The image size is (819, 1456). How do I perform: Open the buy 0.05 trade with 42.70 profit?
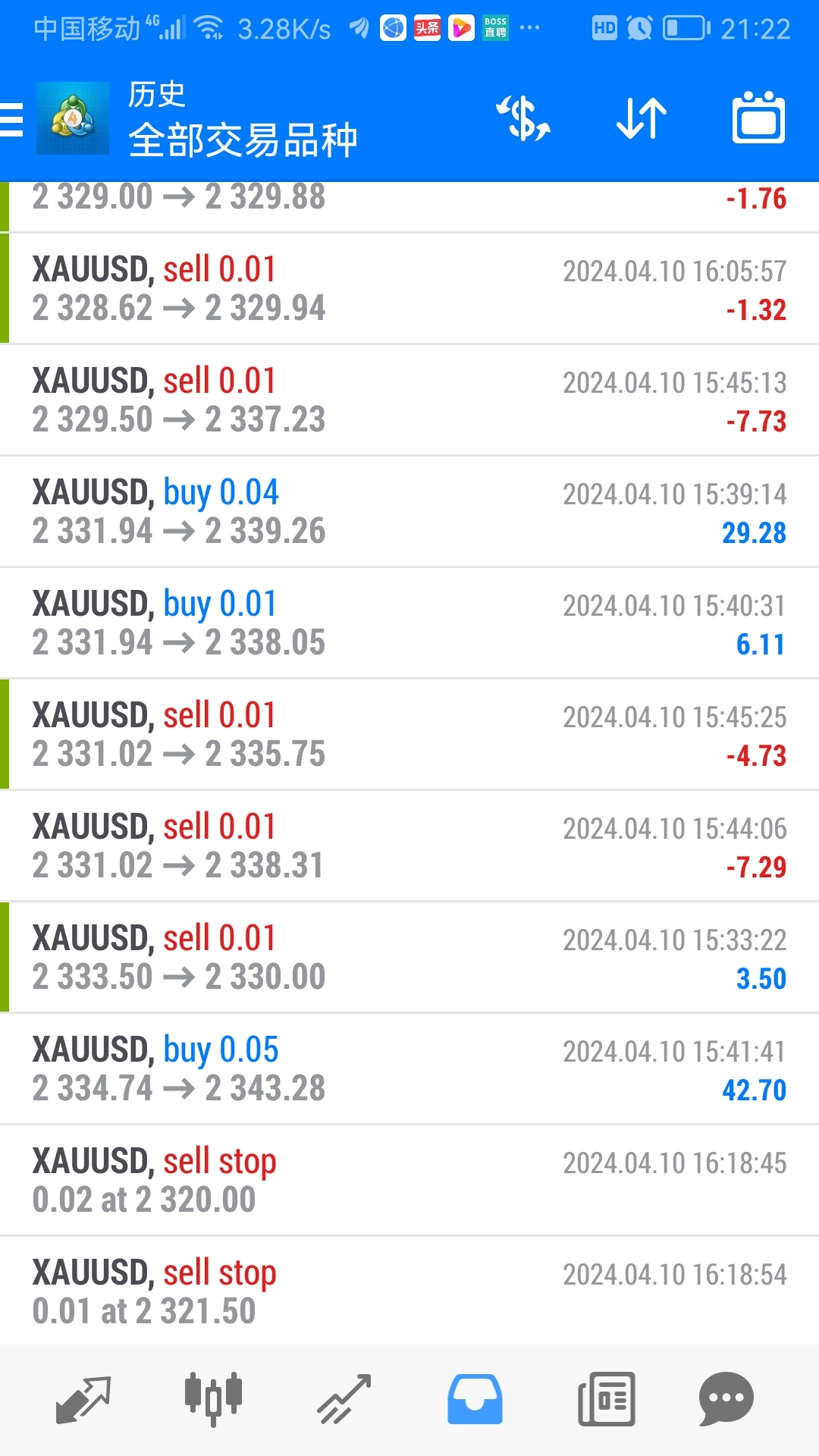pyautogui.click(x=409, y=1069)
